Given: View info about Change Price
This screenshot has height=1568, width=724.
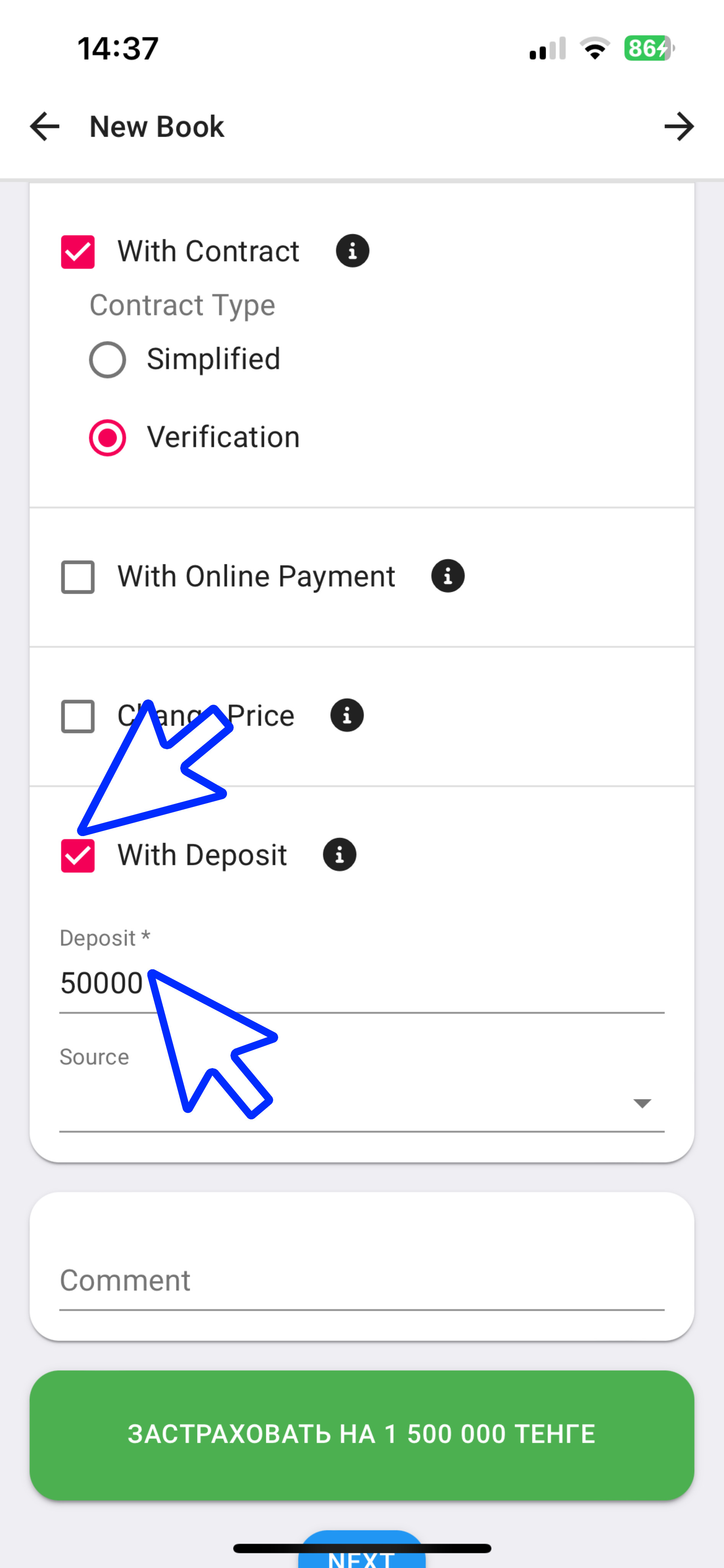Looking at the screenshot, I should 347,715.
